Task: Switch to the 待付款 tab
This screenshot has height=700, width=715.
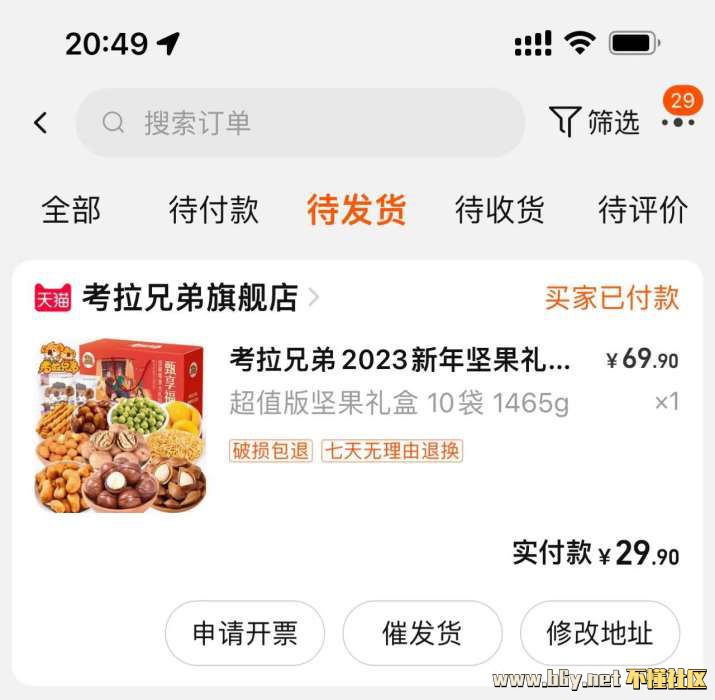Action: (x=213, y=210)
